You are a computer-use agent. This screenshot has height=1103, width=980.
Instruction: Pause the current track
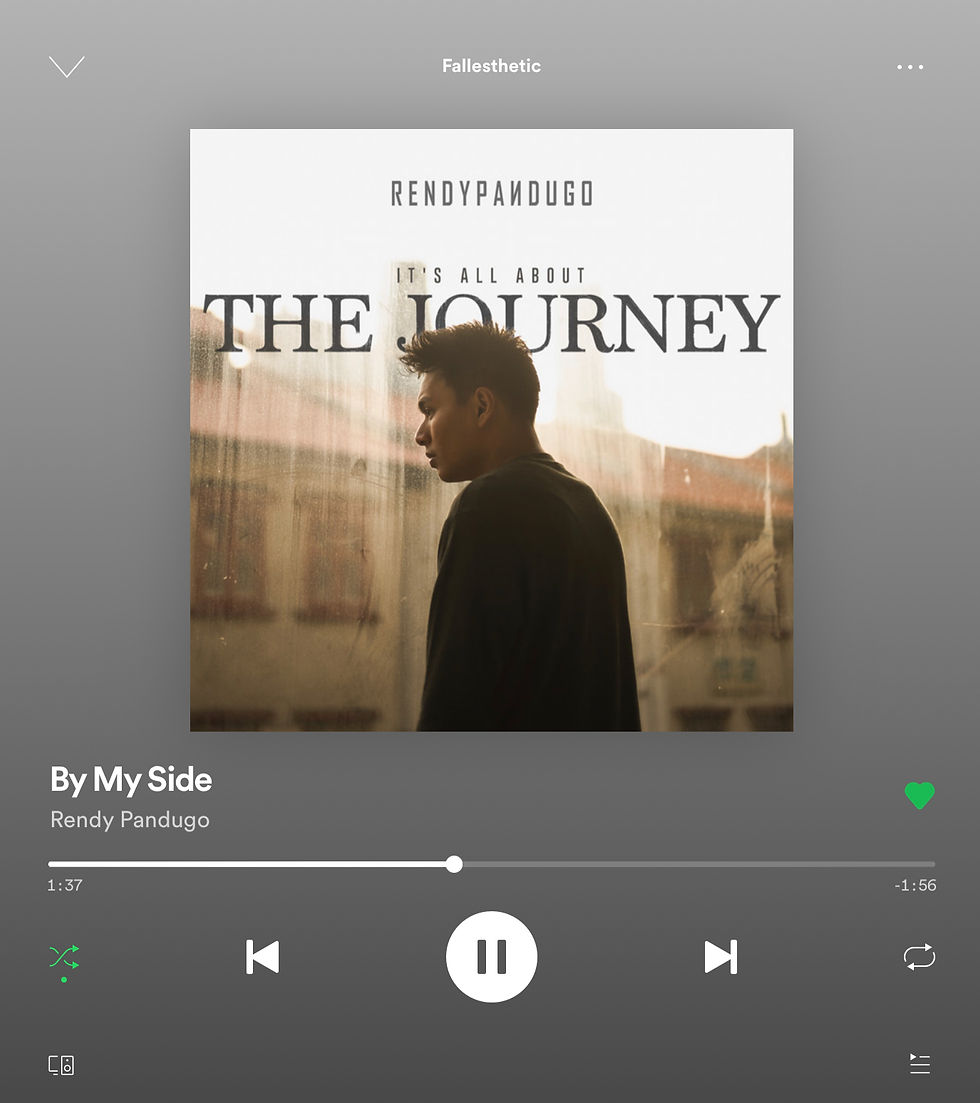pyautogui.click(x=491, y=957)
